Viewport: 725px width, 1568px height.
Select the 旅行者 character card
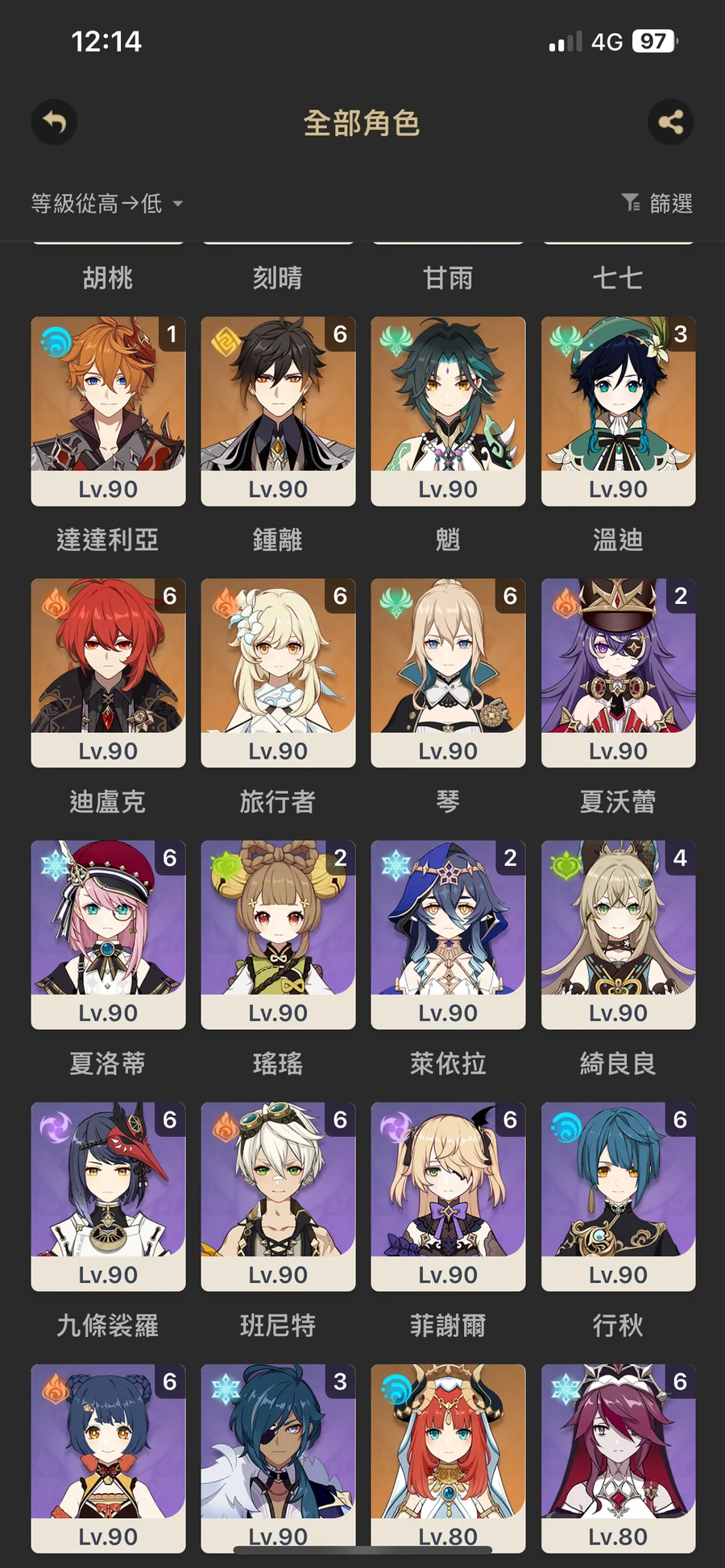pyautogui.click(x=278, y=672)
